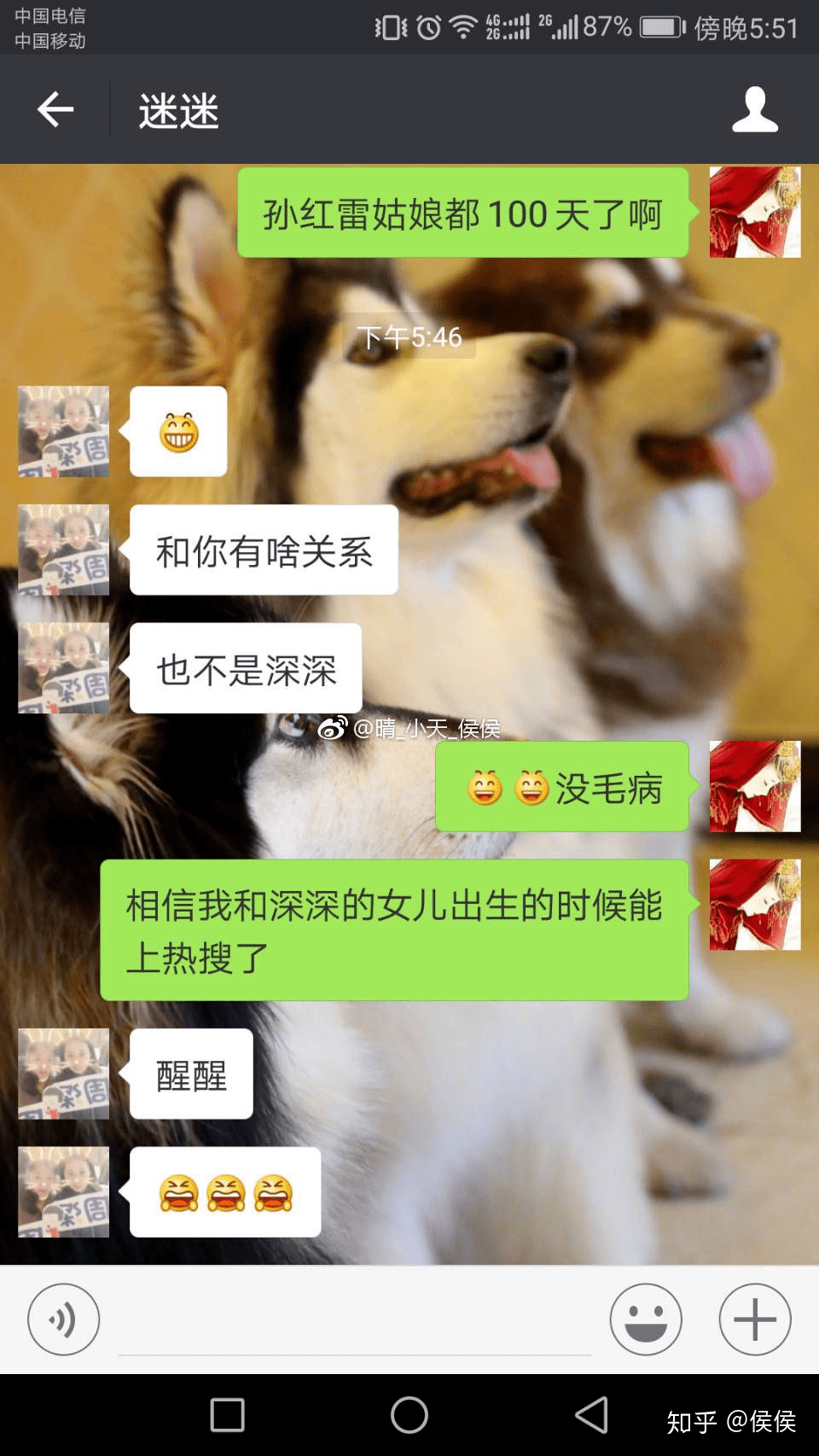Open the emoji picker icon
Screen dimensions: 819x1456
click(646, 1319)
